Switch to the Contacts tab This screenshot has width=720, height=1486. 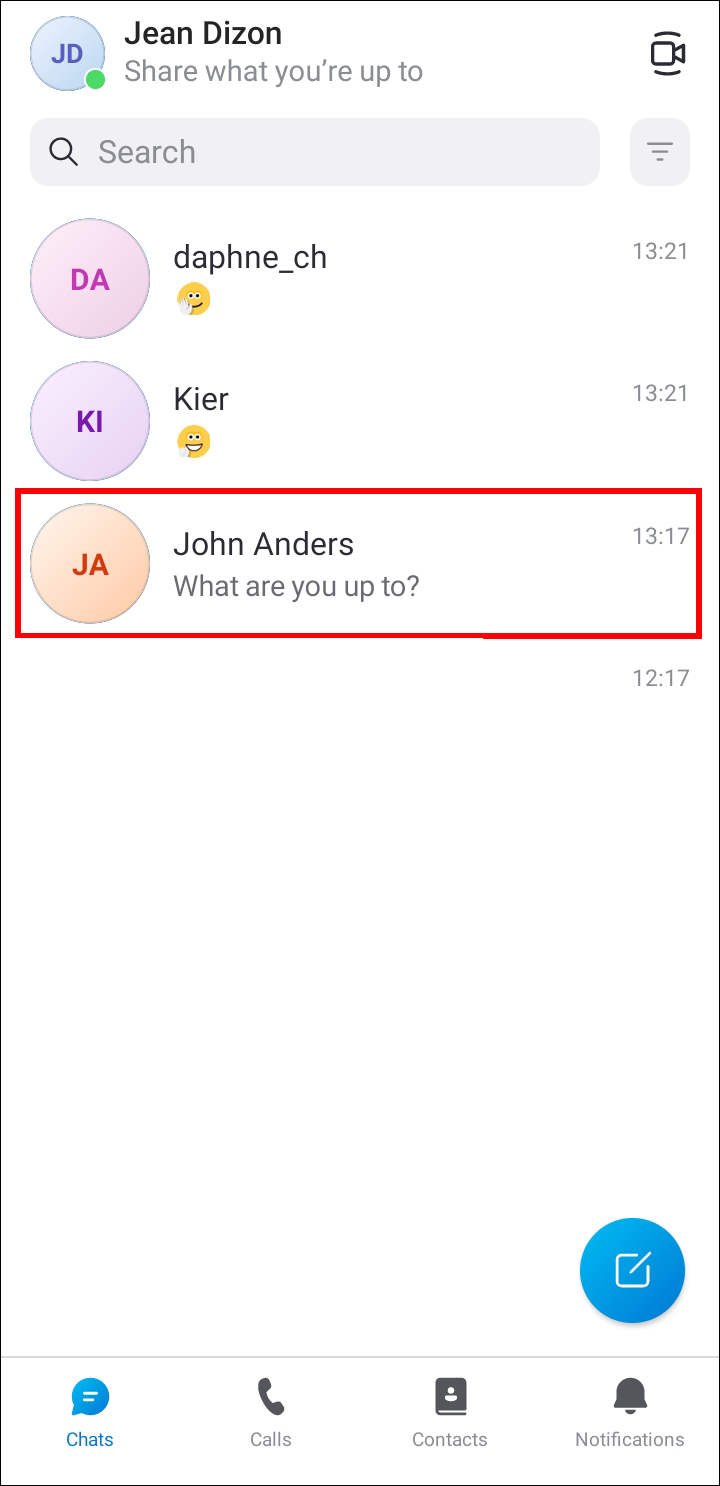pyautogui.click(x=450, y=1413)
